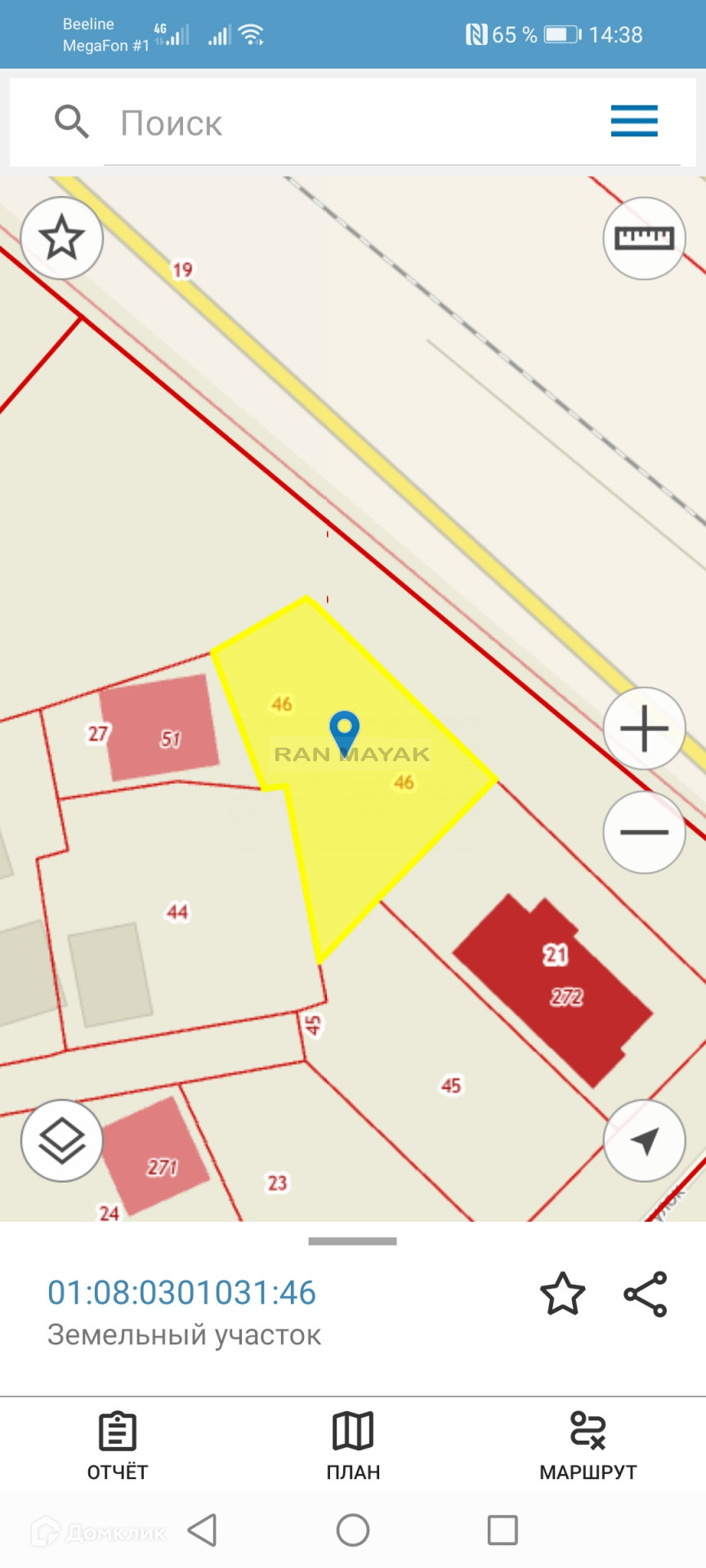The width and height of the screenshot is (706, 1568).
Task: Center map on my location
Action: (644, 1141)
